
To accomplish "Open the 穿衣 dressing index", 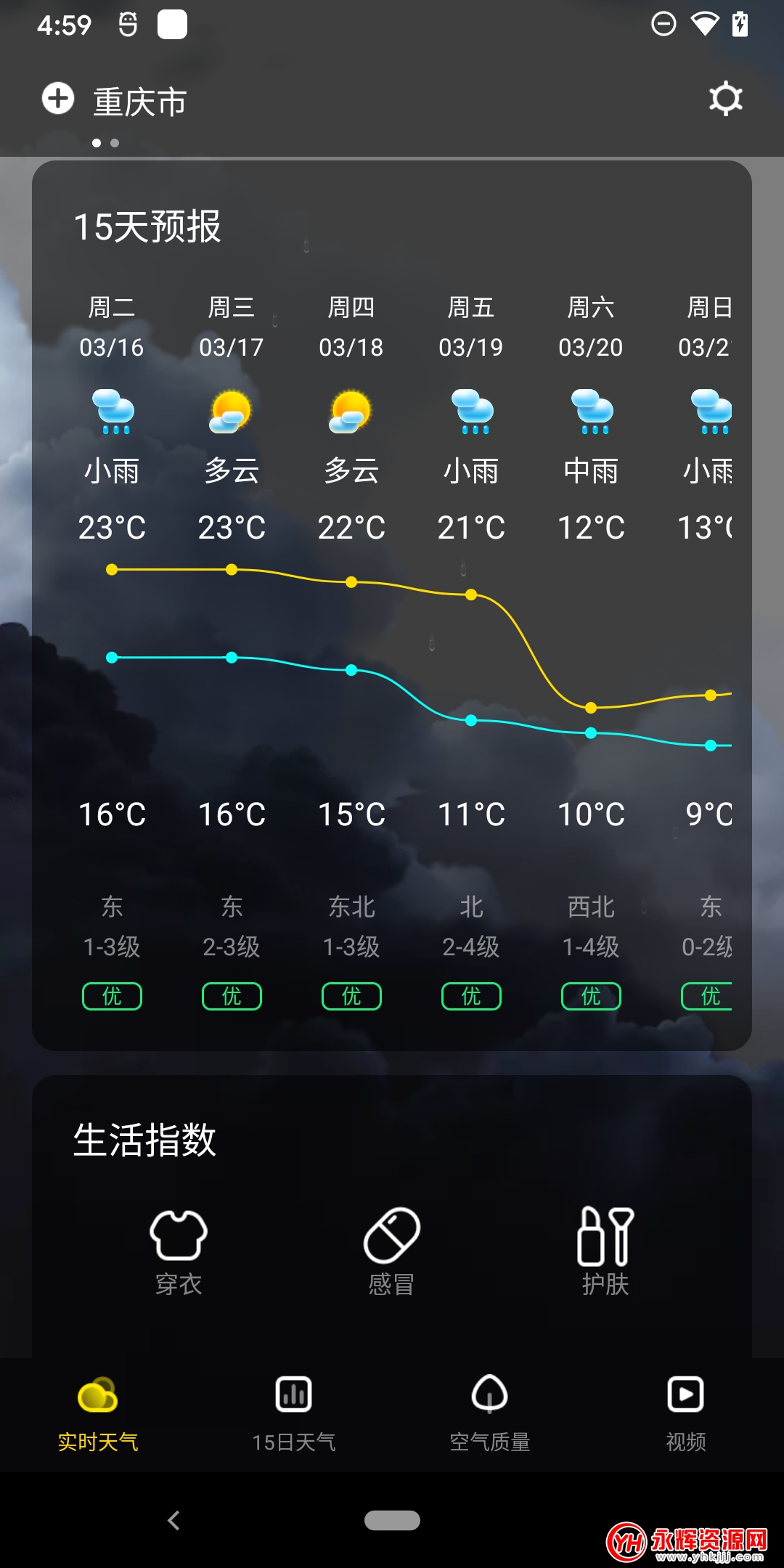I will tap(179, 1251).
